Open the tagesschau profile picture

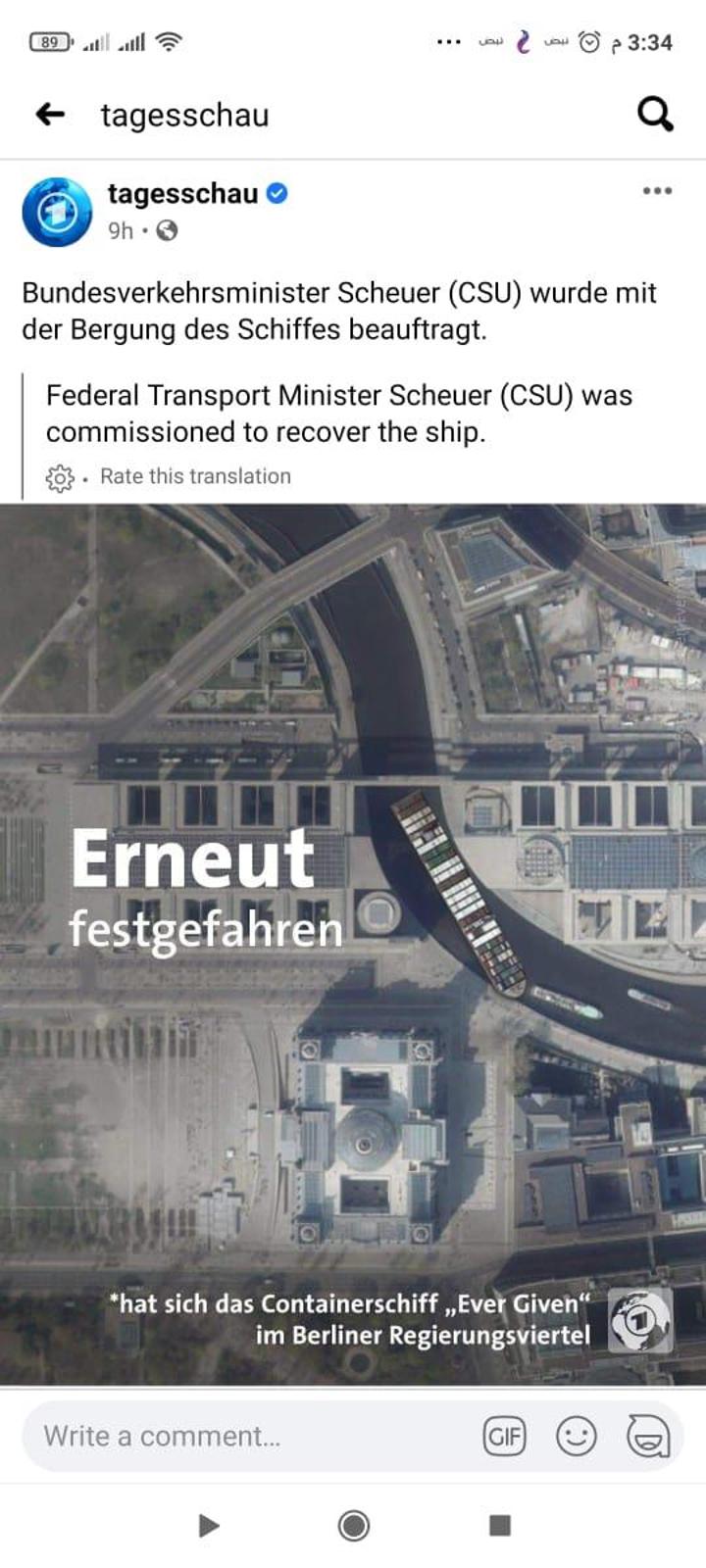(57, 212)
